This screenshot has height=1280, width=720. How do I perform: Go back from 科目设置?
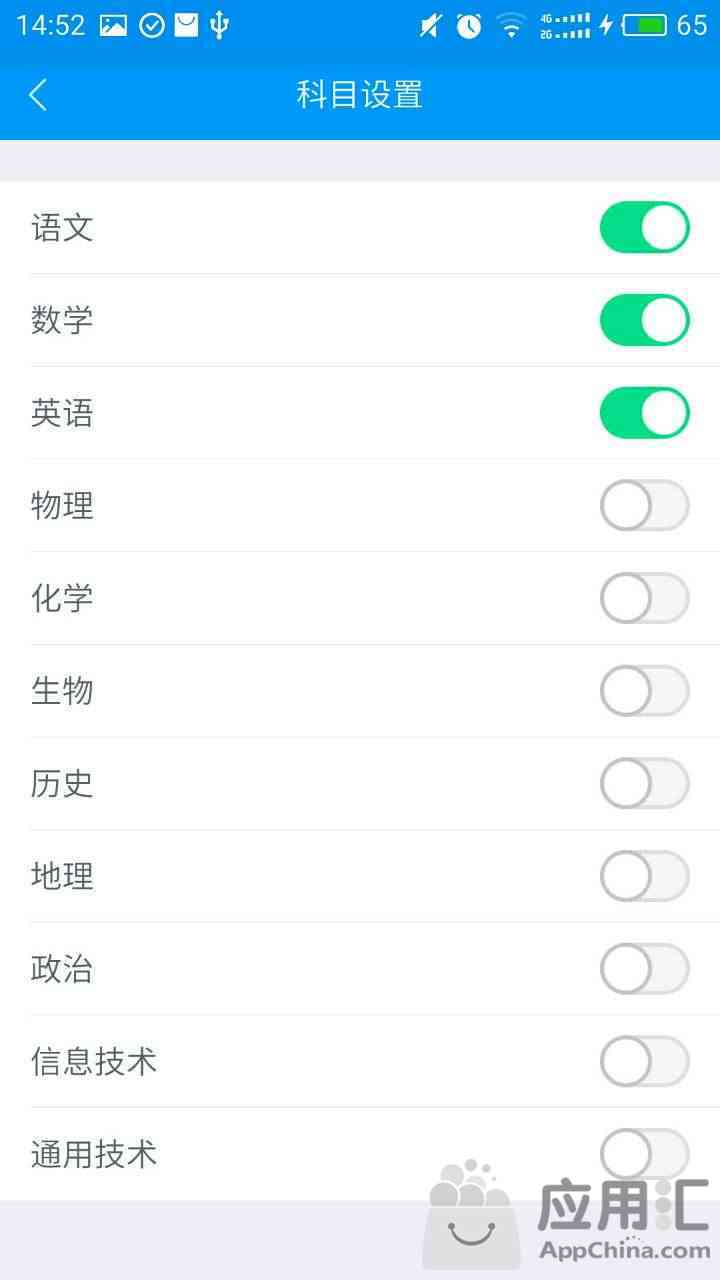(x=38, y=95)
